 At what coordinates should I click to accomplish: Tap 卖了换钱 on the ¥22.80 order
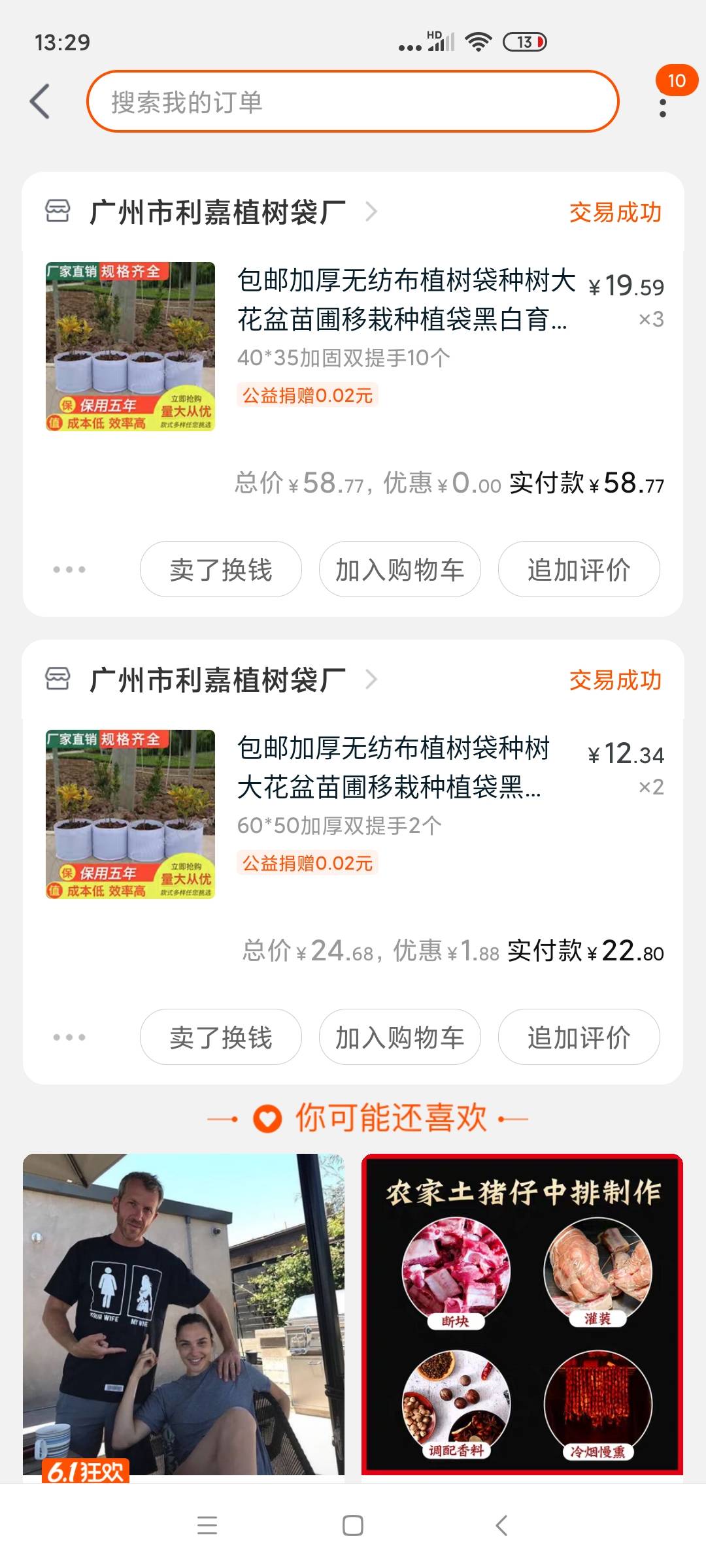(x=221, y=1037)
